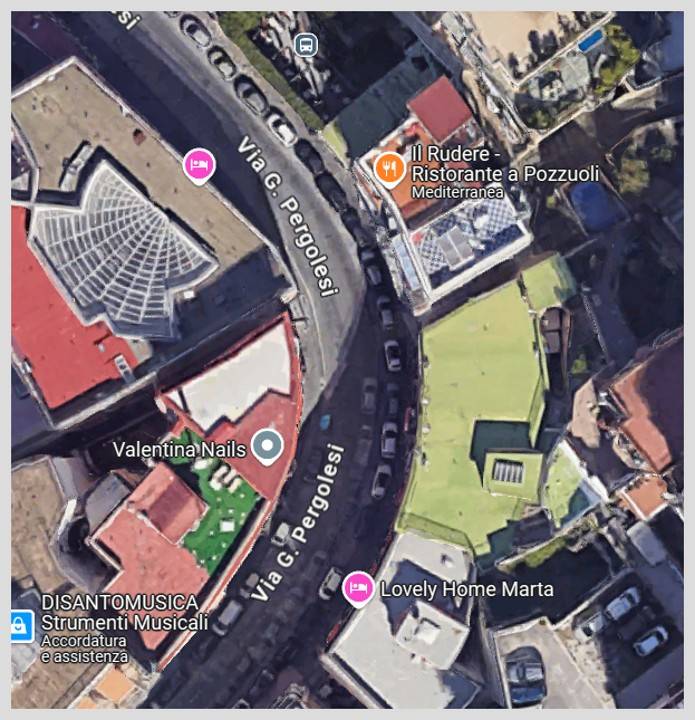Open the unlabeled pink hotel pin
Screen dimensions: 695x720
(199, 164)
